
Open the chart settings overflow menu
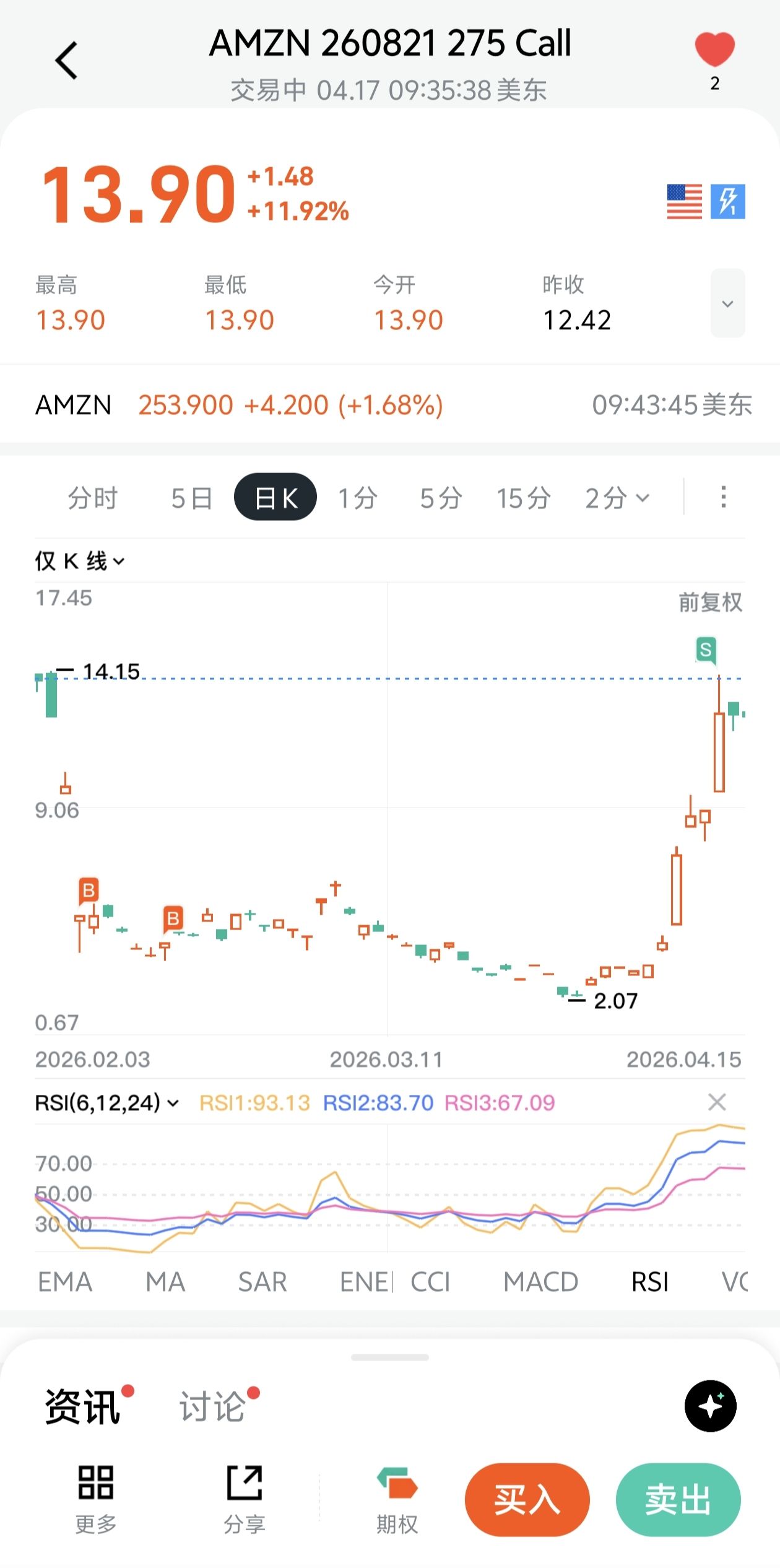[723, 497]
